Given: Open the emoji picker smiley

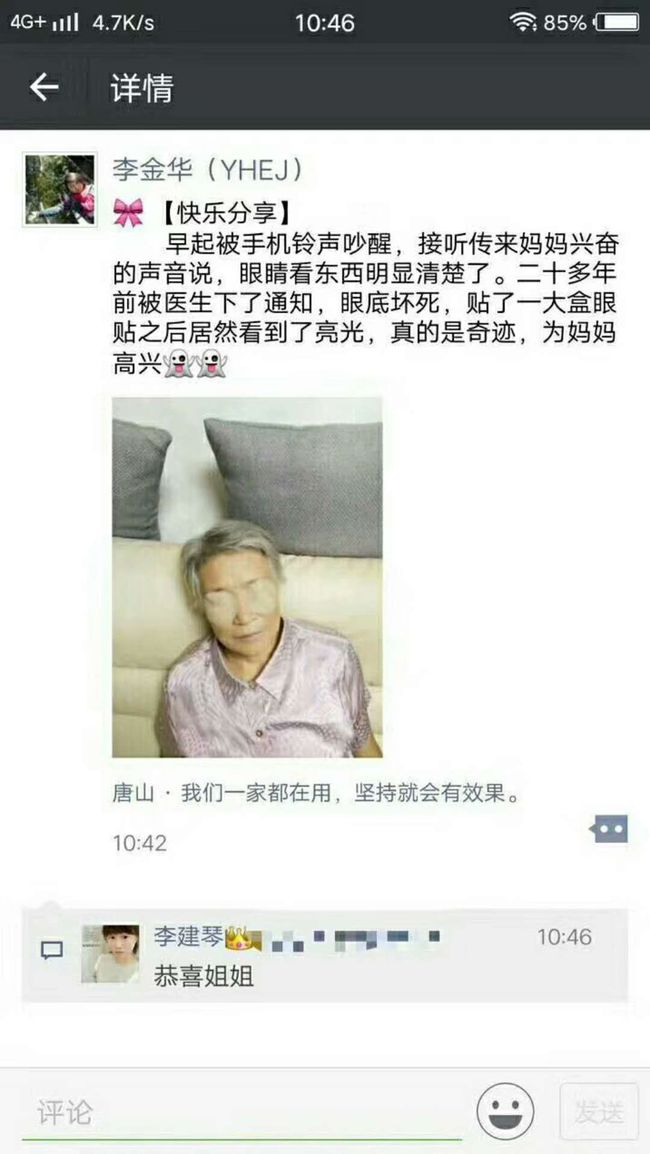Looking at the screenshot, I should click(x=505, y=1112).
